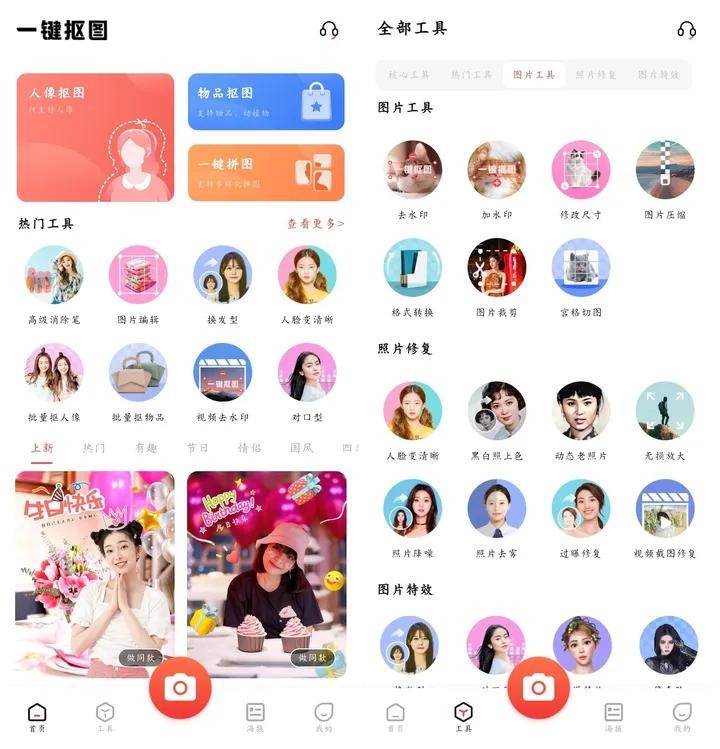This screenshot has height=749, width=720.
Task: Open the 人像抠图 portrait cutout card
Action: tap(95, 136)
